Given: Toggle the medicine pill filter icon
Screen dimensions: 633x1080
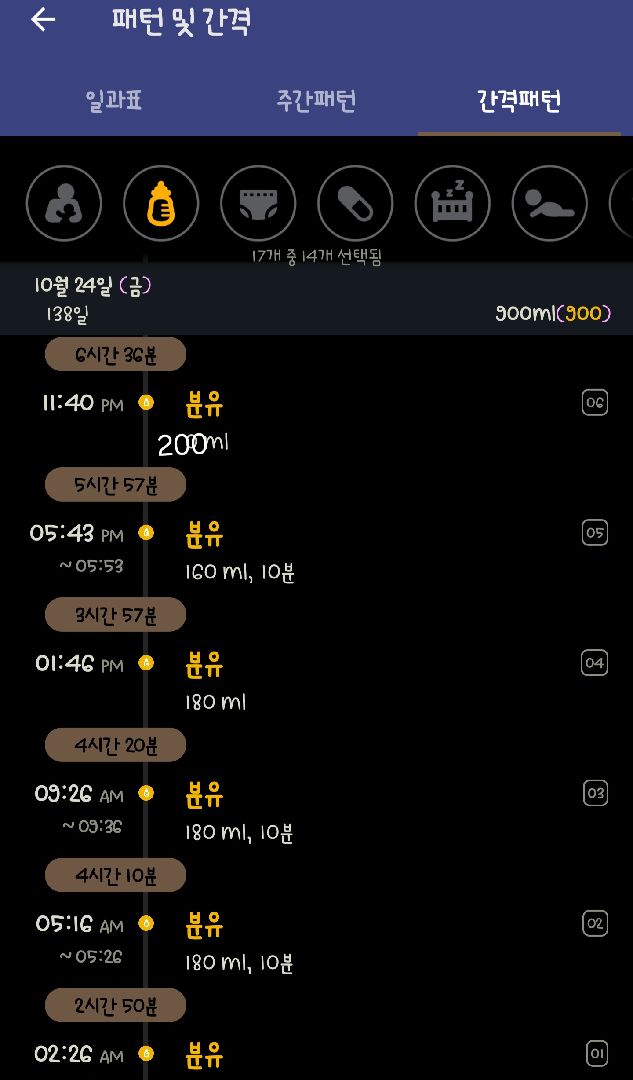Looking at the screenshot, I should click(x=355, y=204).
